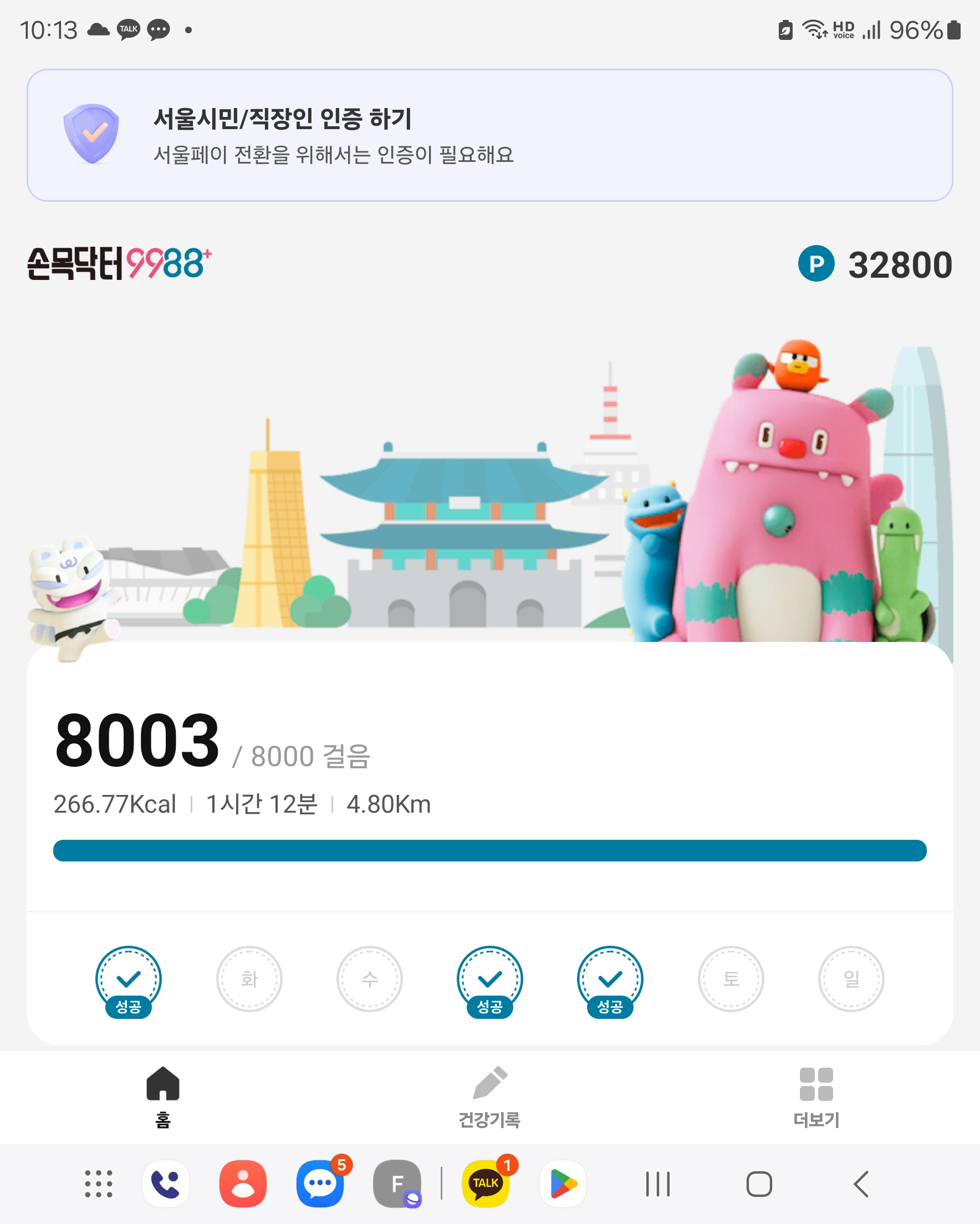980x1224 pixels.
Task: Launch the Contacts app from taskbar
Action: (x=243, y=1184)
